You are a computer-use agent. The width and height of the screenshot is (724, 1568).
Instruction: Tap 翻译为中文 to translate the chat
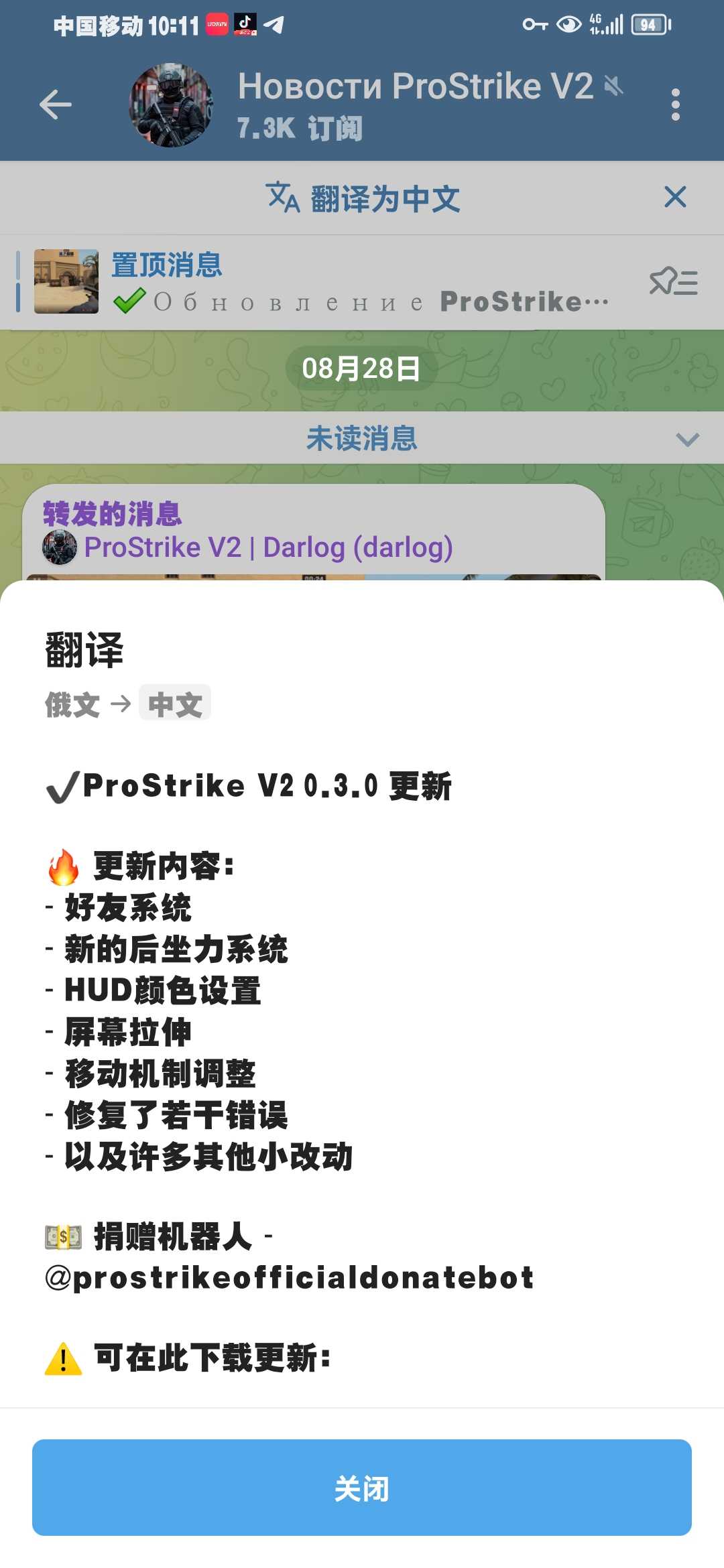[x=363, y=198]
